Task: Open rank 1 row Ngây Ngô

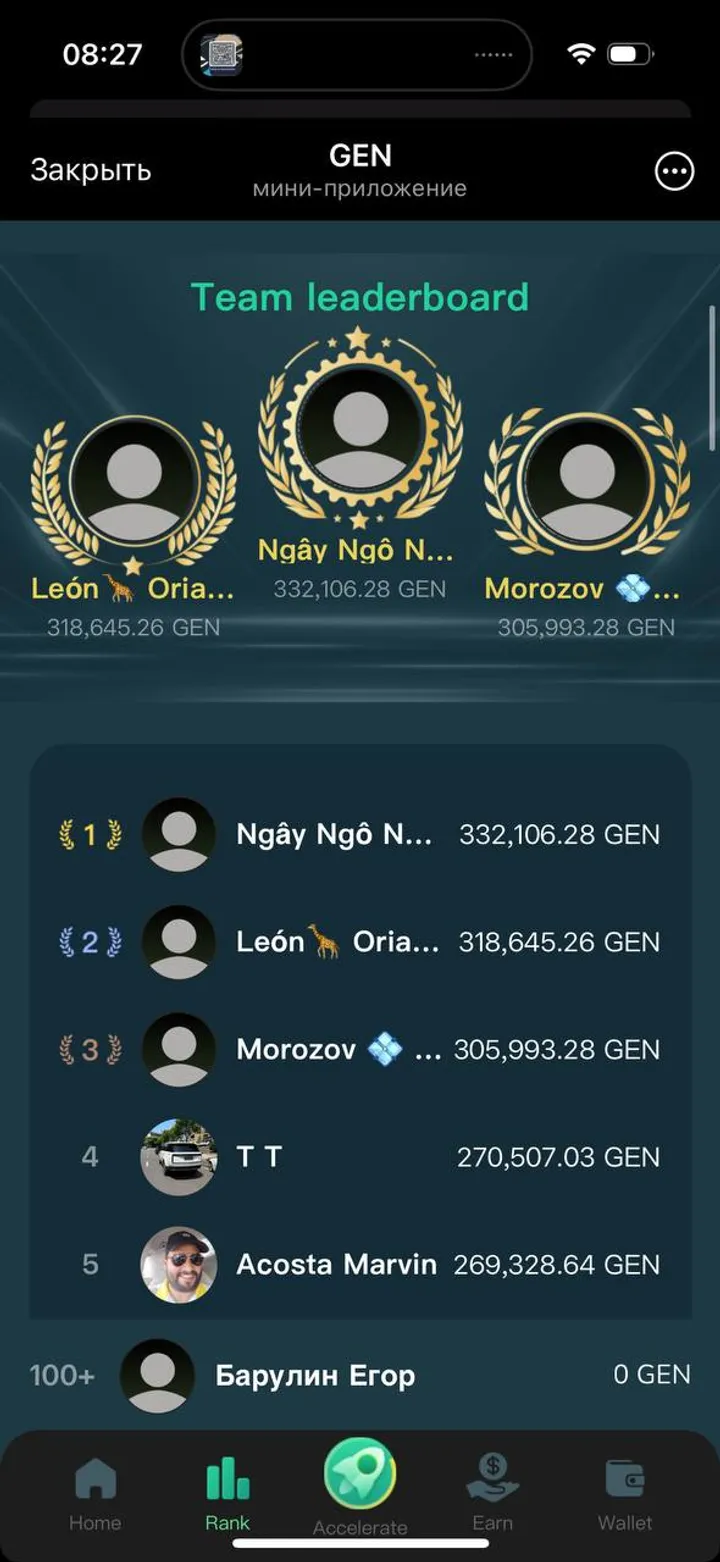Action: [x=360, y=834]
